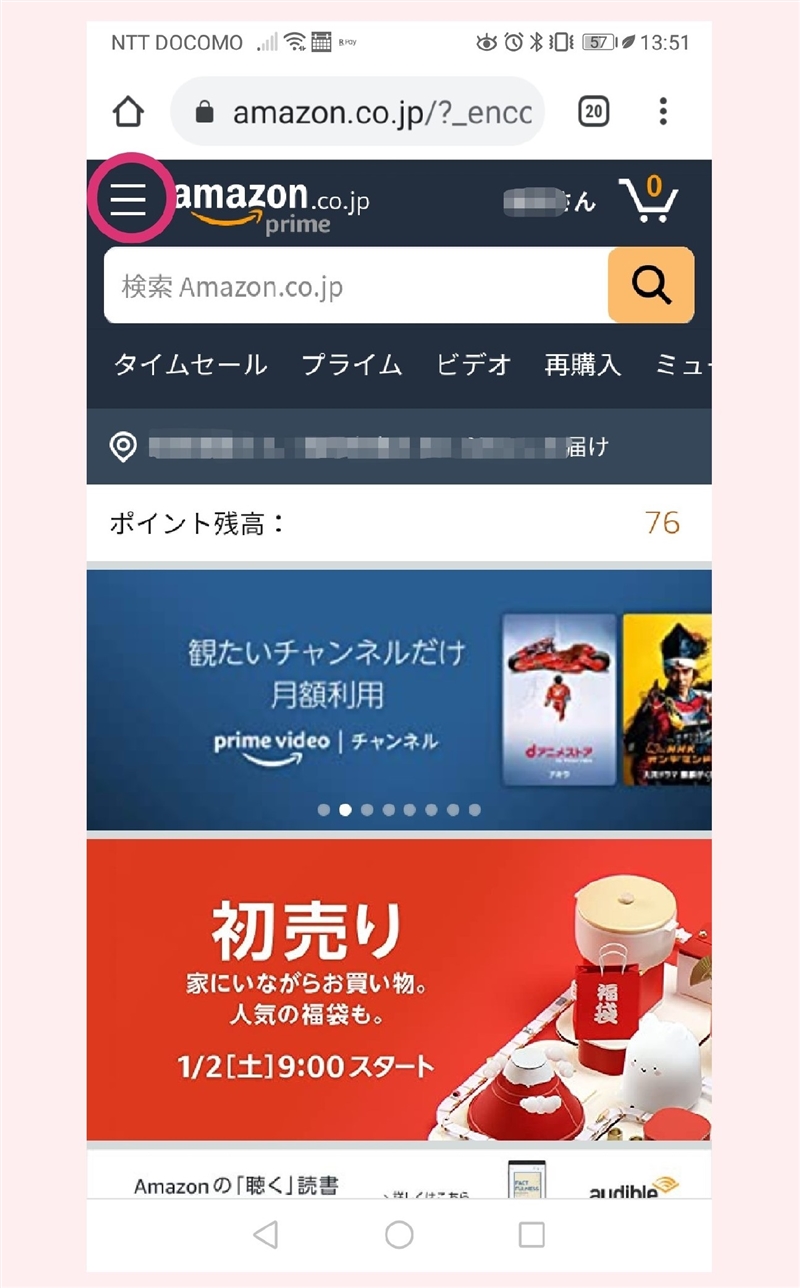The width and height of the screenshot is (800, 1288).
Task: Open the Amazon hamburger menu
Action: (x=128, y=199)
